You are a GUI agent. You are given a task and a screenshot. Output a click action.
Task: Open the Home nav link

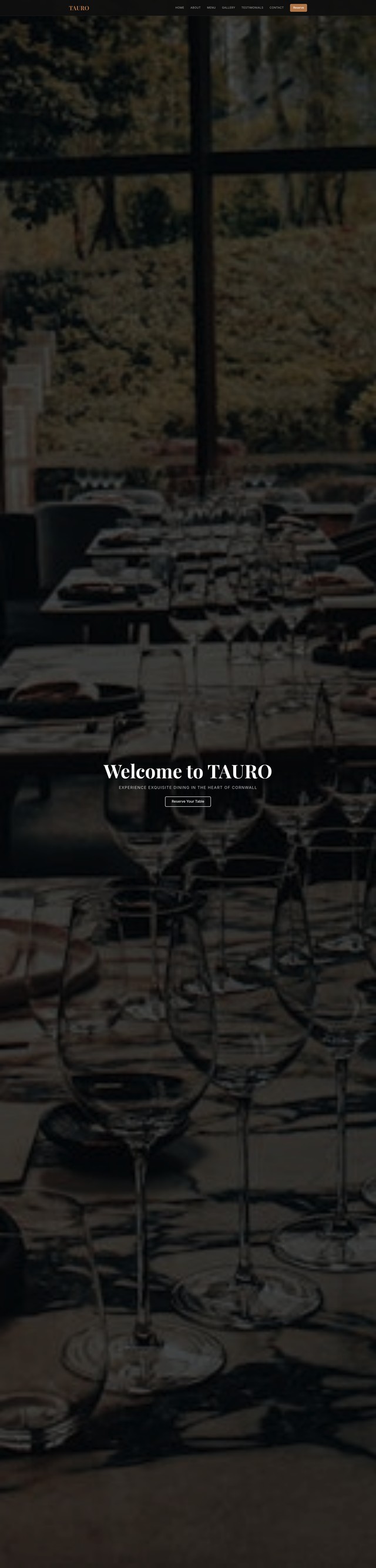click(180, 8)
